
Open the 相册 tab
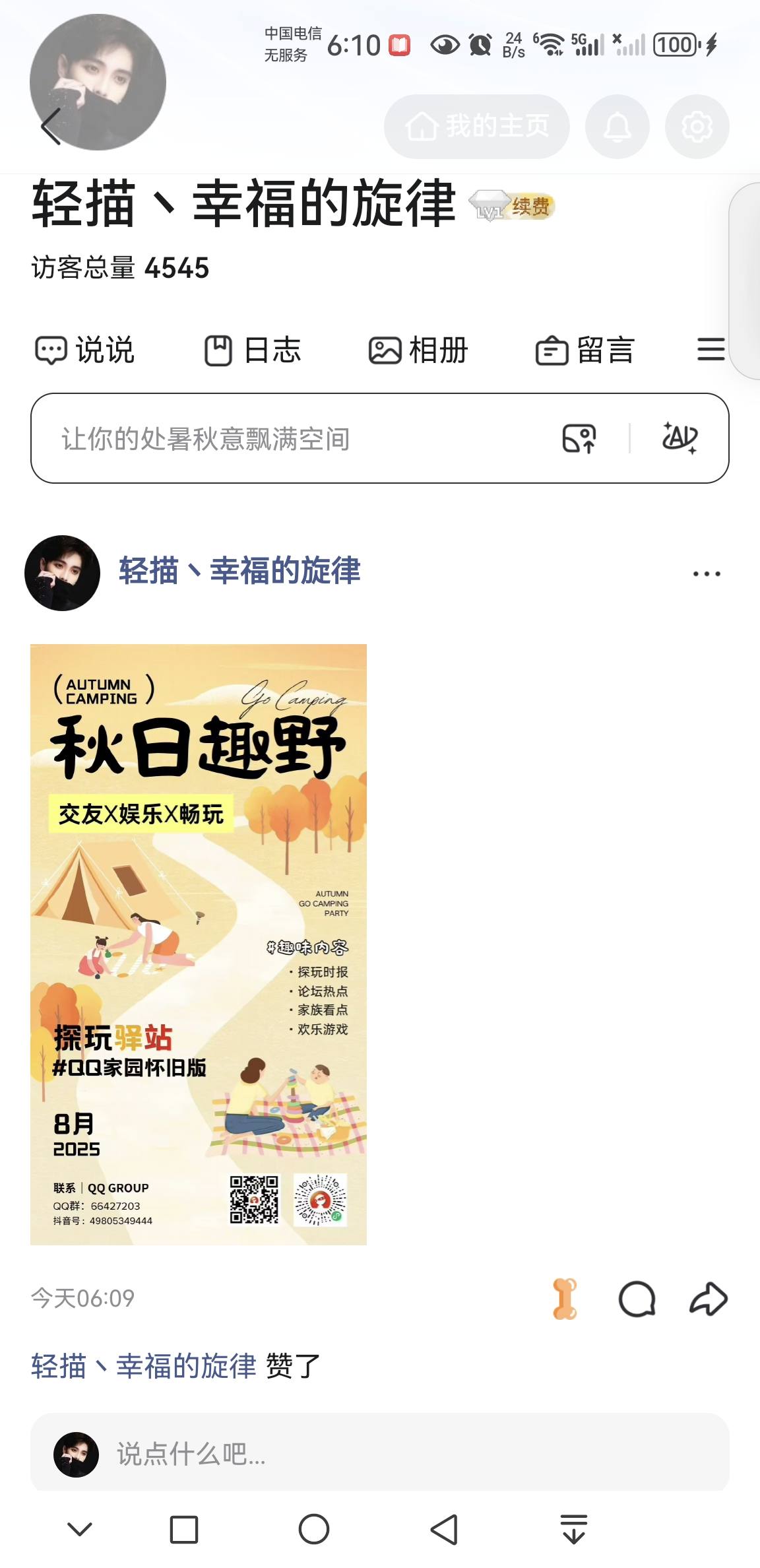418,350
